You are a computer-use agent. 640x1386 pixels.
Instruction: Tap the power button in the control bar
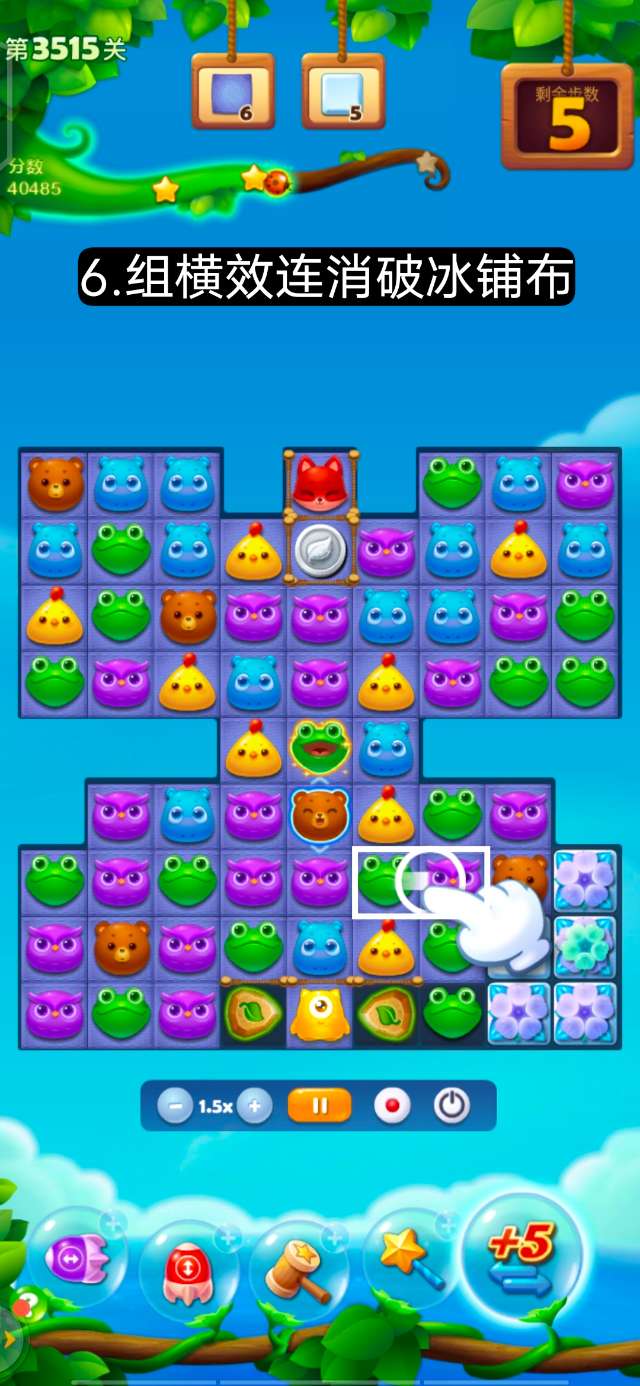tap(452, 1107)
